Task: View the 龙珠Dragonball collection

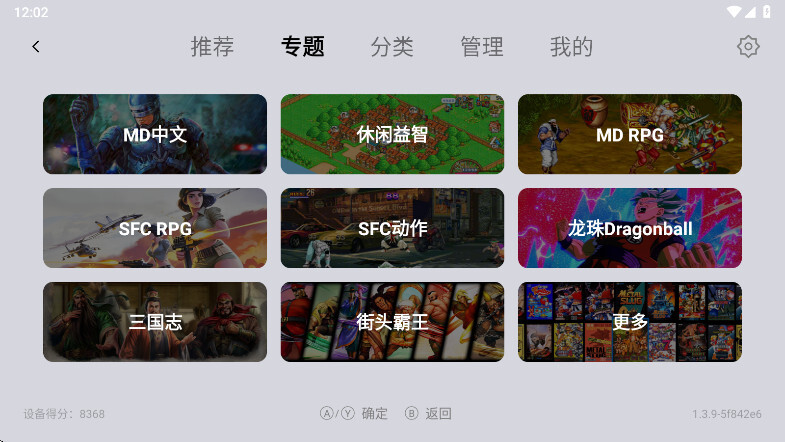Action: tap(629, 228)
